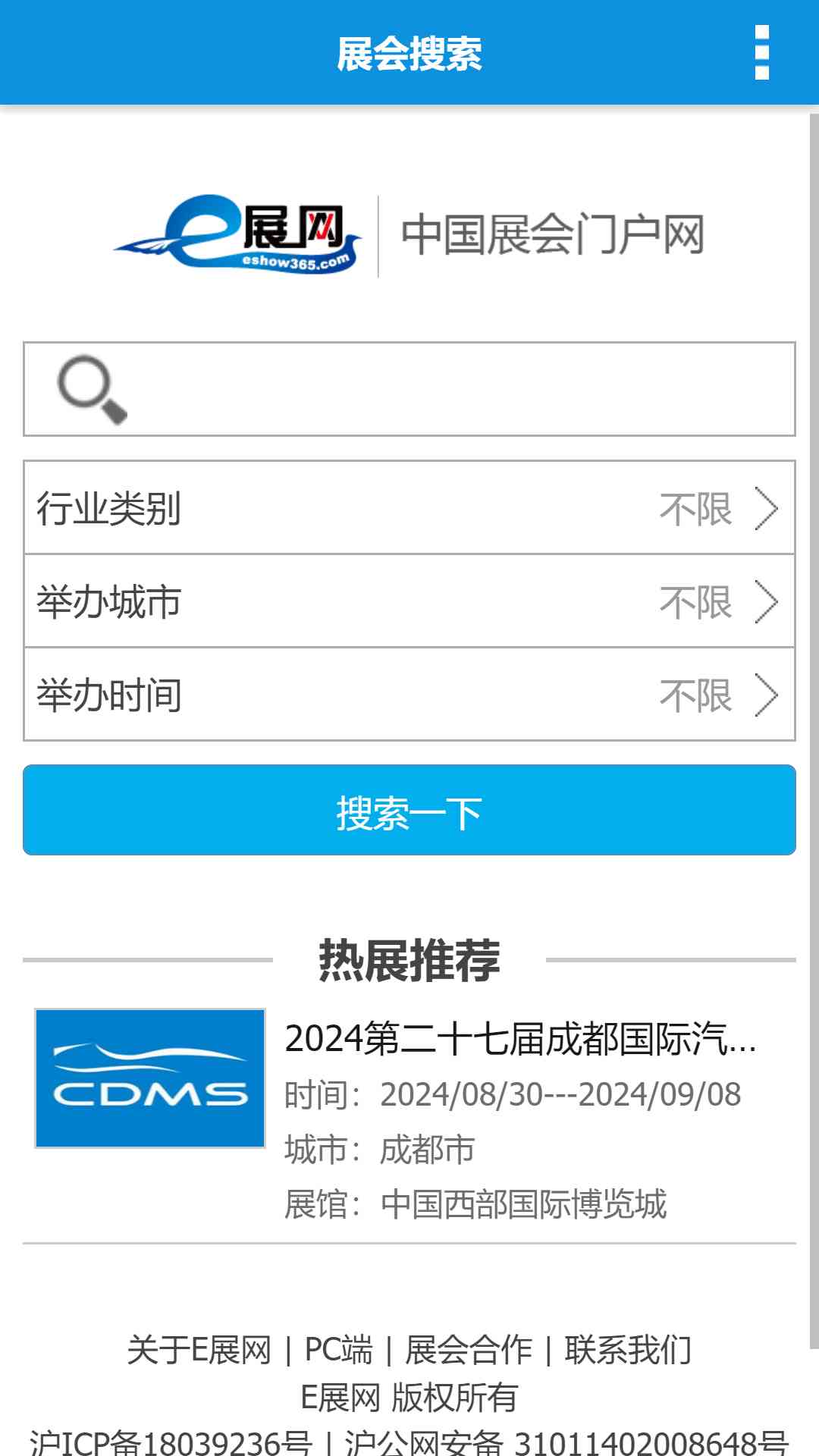Open the 关于E展网 footer link
The width and height of the screenshot is (819, 1456).
[x=199, y=1350]
